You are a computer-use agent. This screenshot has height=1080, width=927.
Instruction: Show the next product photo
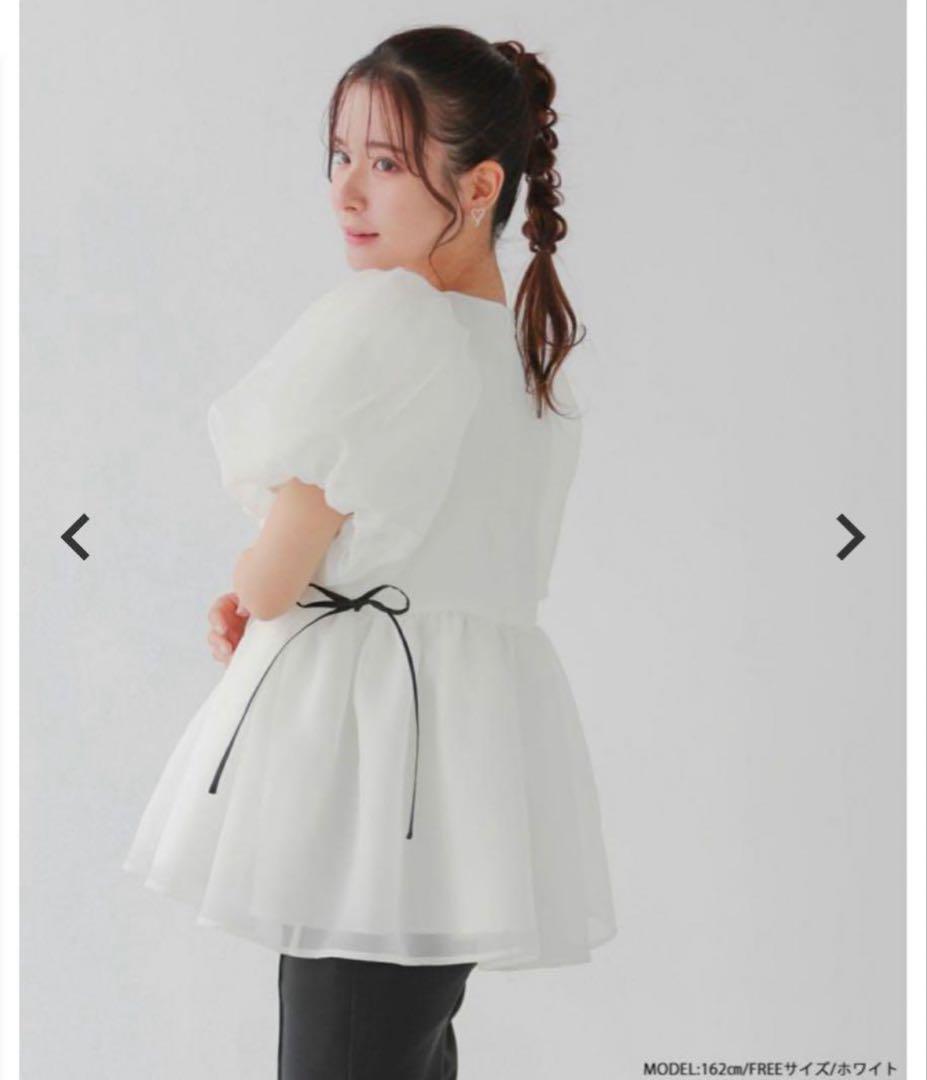coord(850,537)
